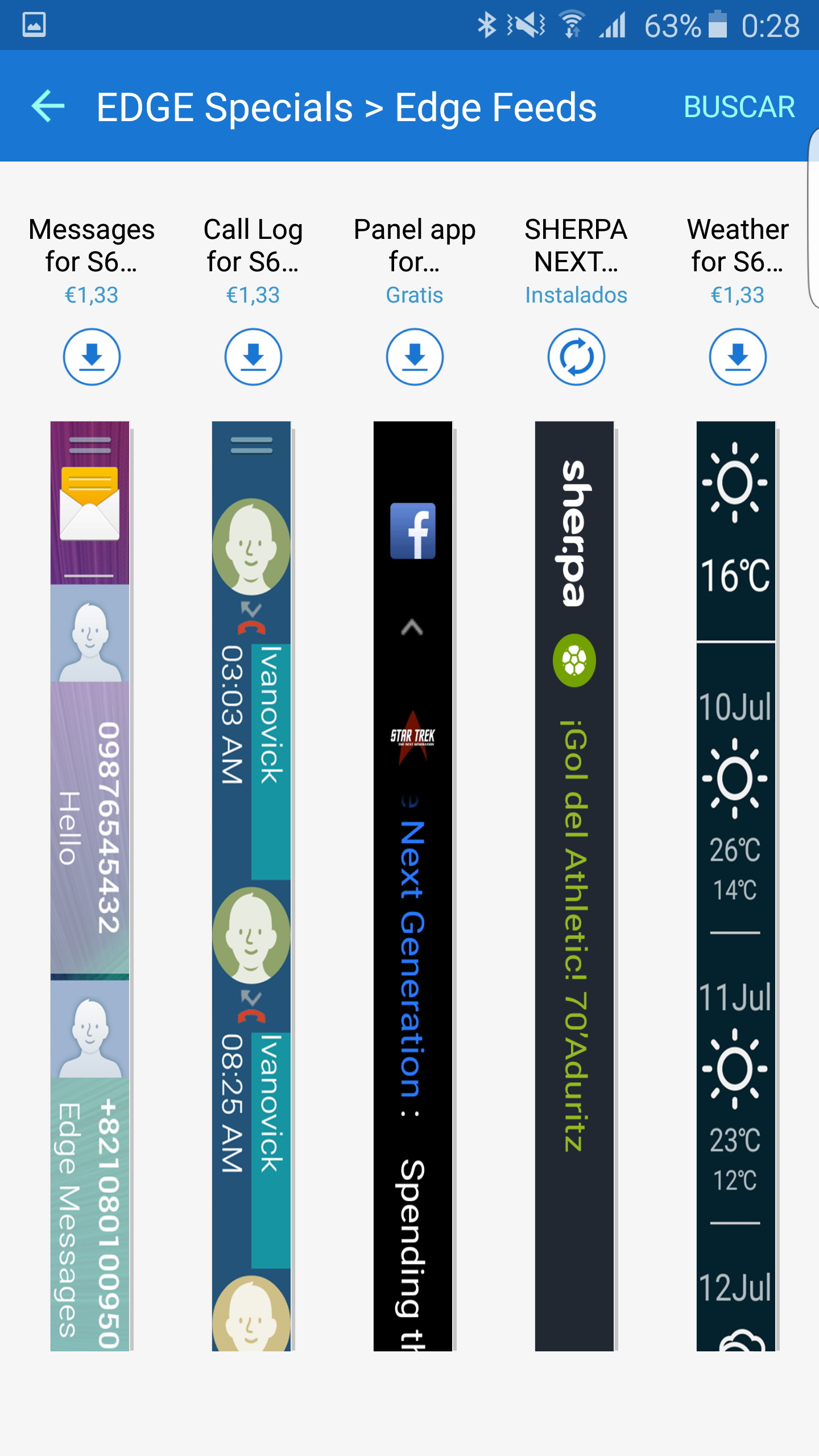Screen dimensions: 819x1456
Task: Download the free Panel app
Action: pyautogui.click(x=415, y=357)
